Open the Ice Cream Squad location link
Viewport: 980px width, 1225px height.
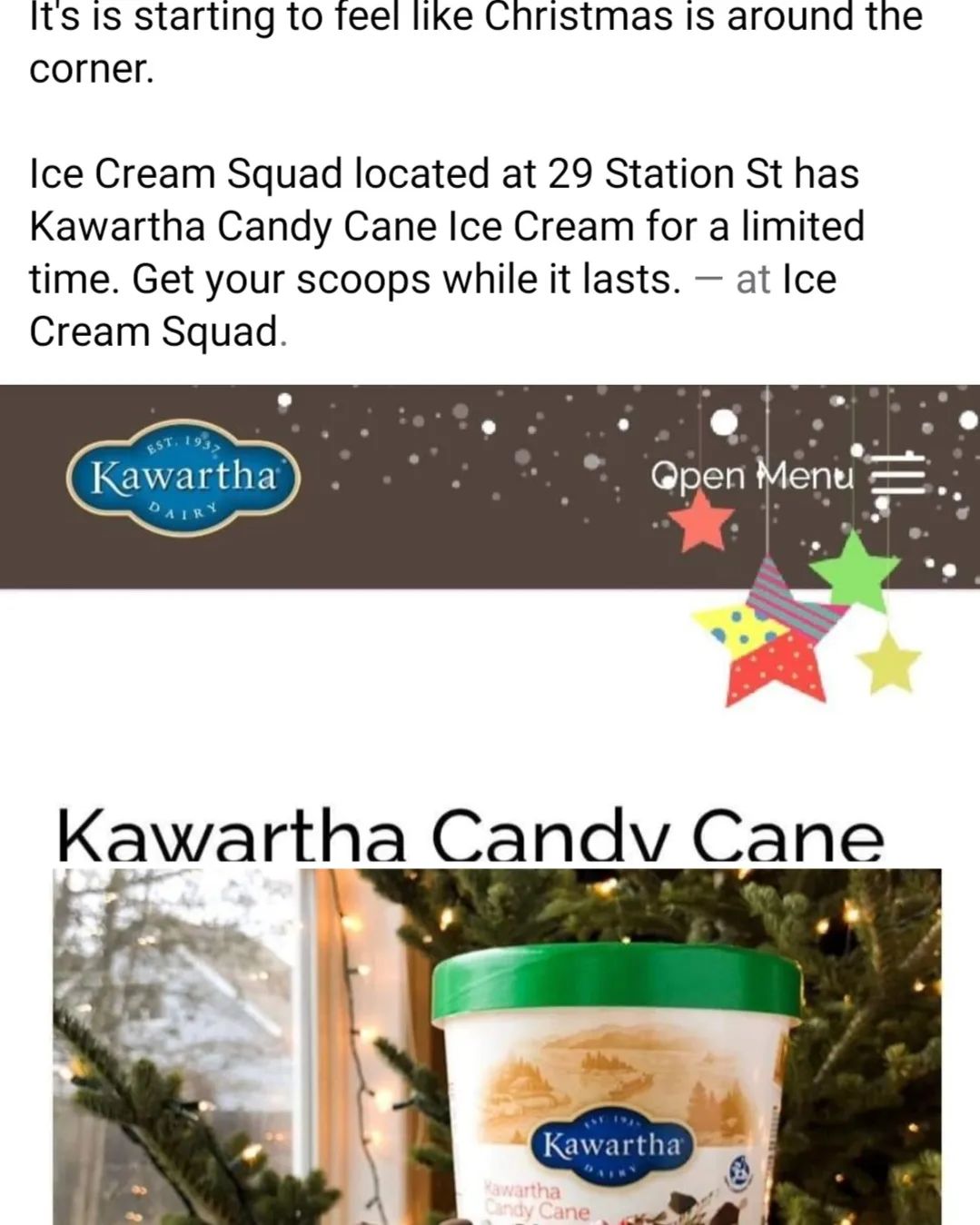coord(154,331)
